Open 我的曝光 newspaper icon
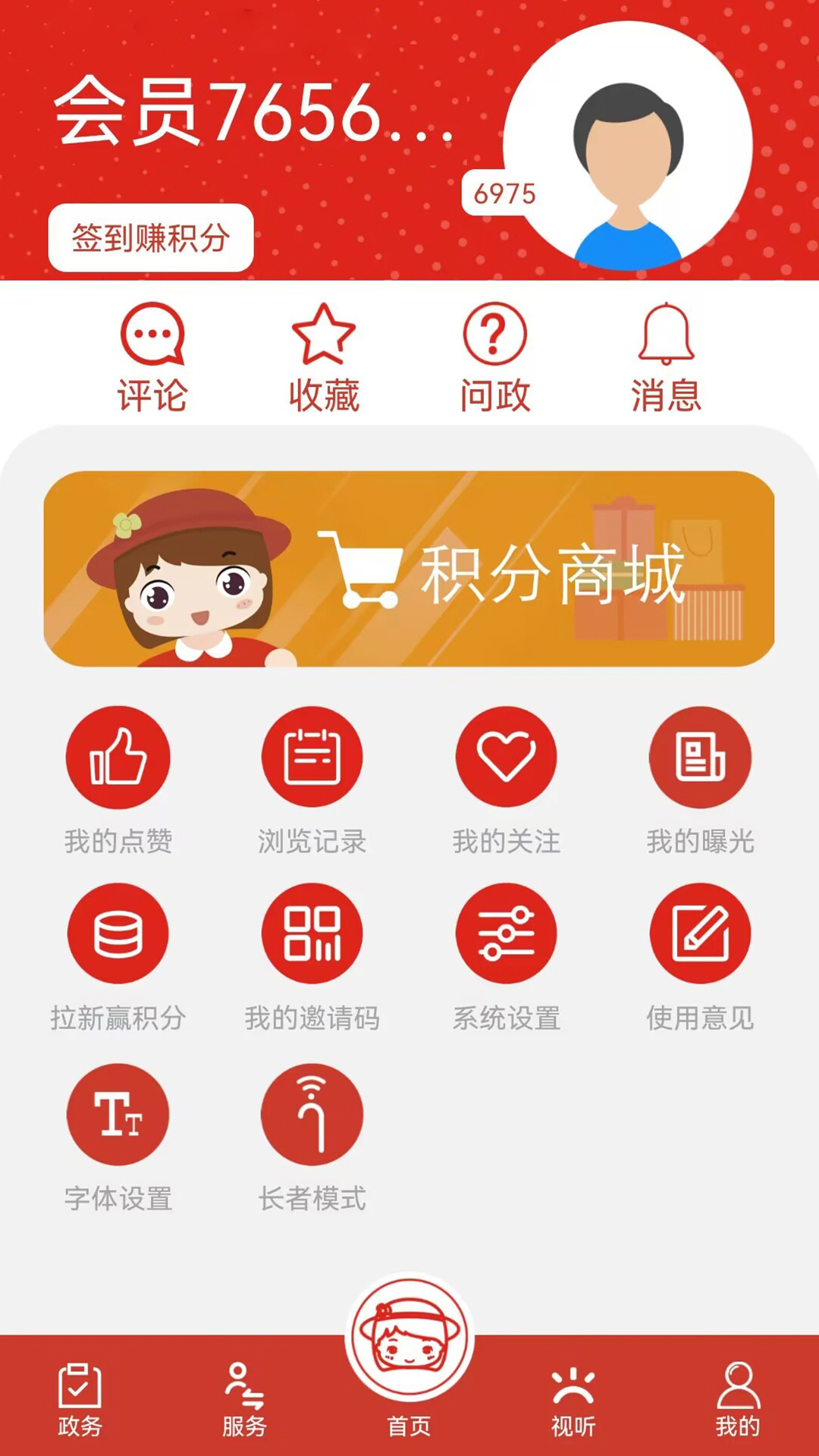Image resolution: width=819 pixels, height=1456 pixels. click(x=701, y=758)
